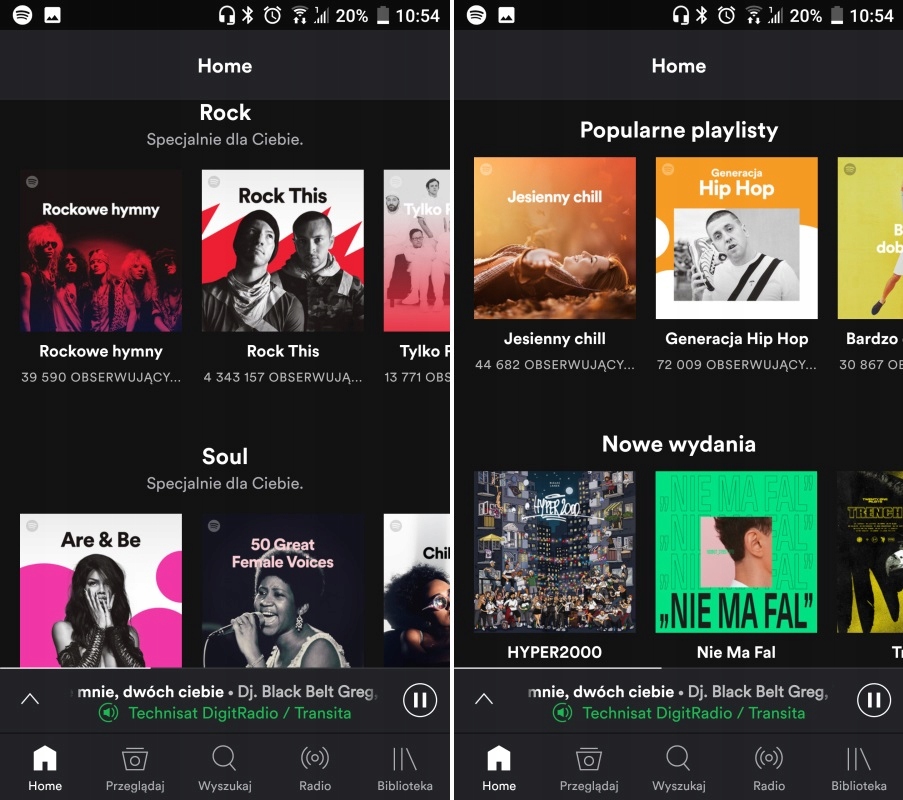This screenshot has width=903, height=800.
Task: Open the Rockowe hymny playlist
Action: [x=101, y=250]
